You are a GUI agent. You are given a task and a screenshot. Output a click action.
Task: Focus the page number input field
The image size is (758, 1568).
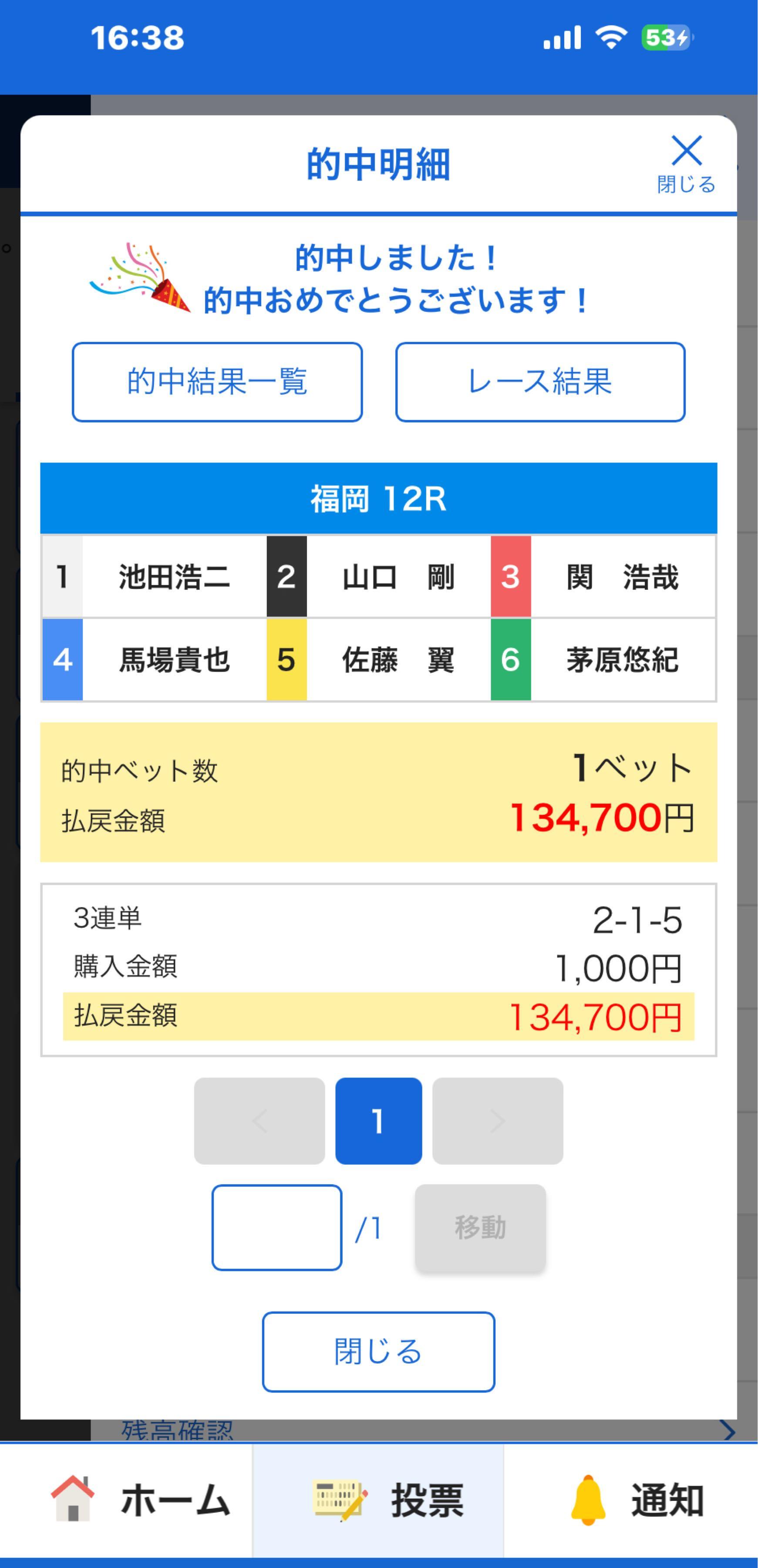277,1227
